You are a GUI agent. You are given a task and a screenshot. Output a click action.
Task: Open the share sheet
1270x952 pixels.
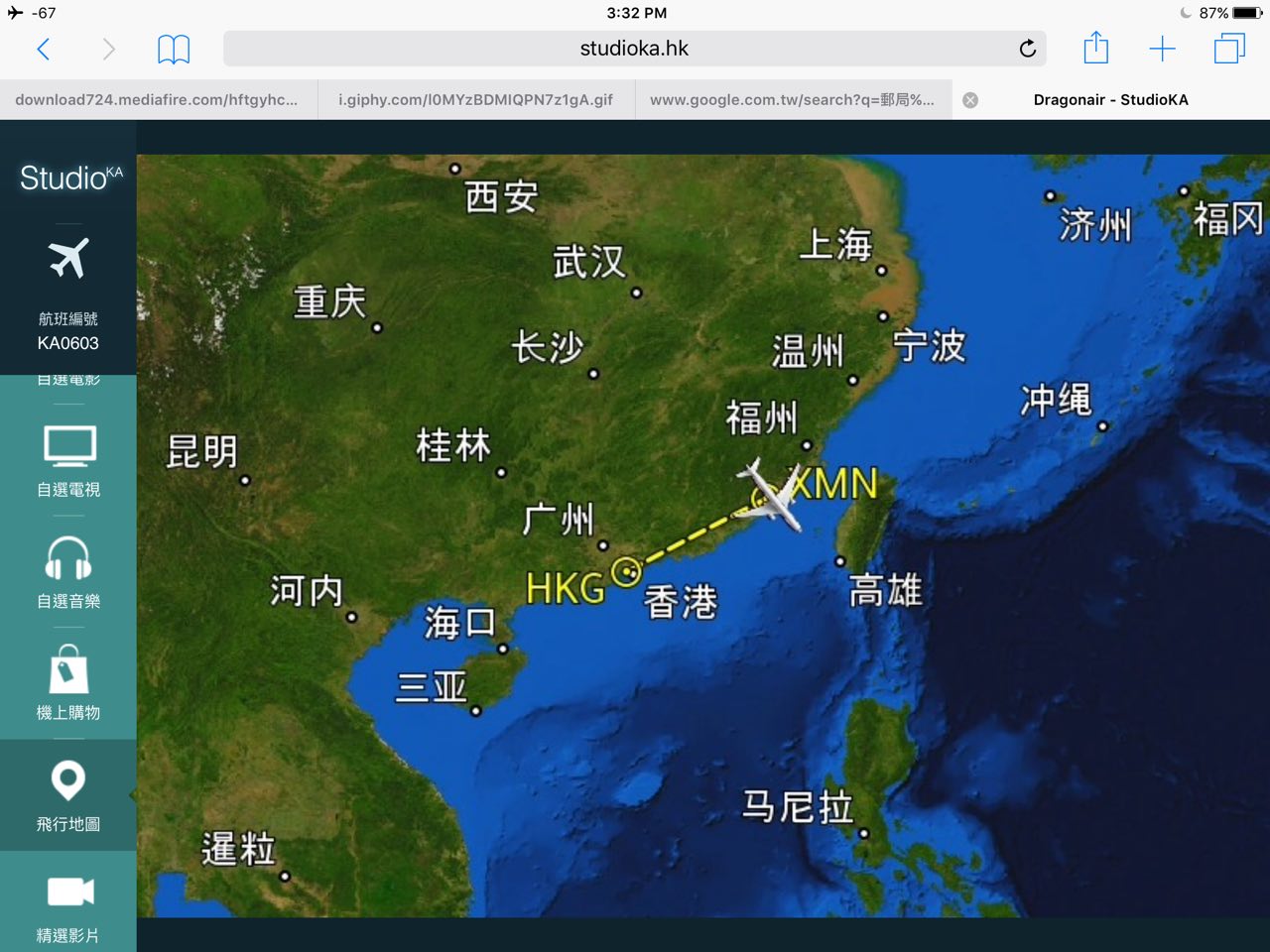point(1095,49)
